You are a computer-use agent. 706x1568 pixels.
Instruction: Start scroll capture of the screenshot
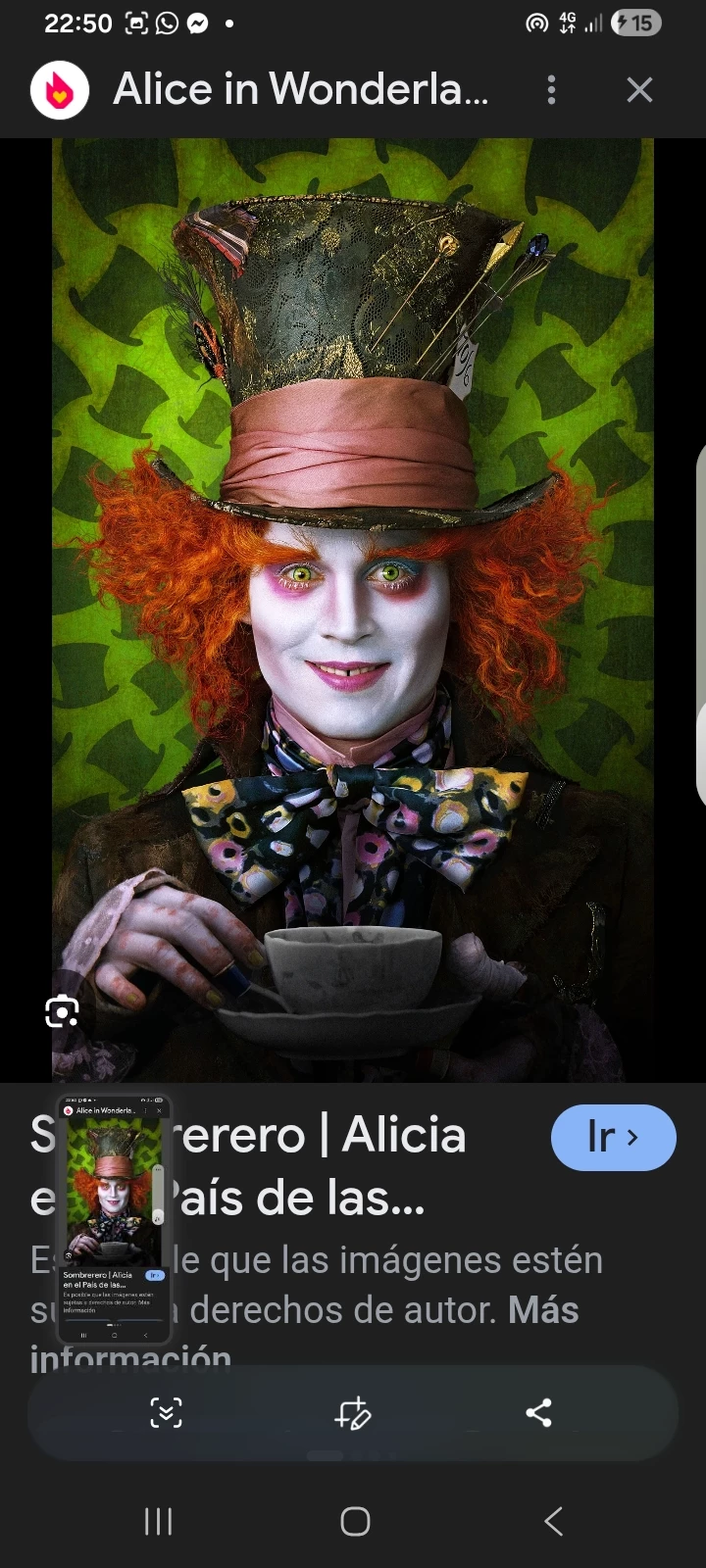coord(166,1413)
